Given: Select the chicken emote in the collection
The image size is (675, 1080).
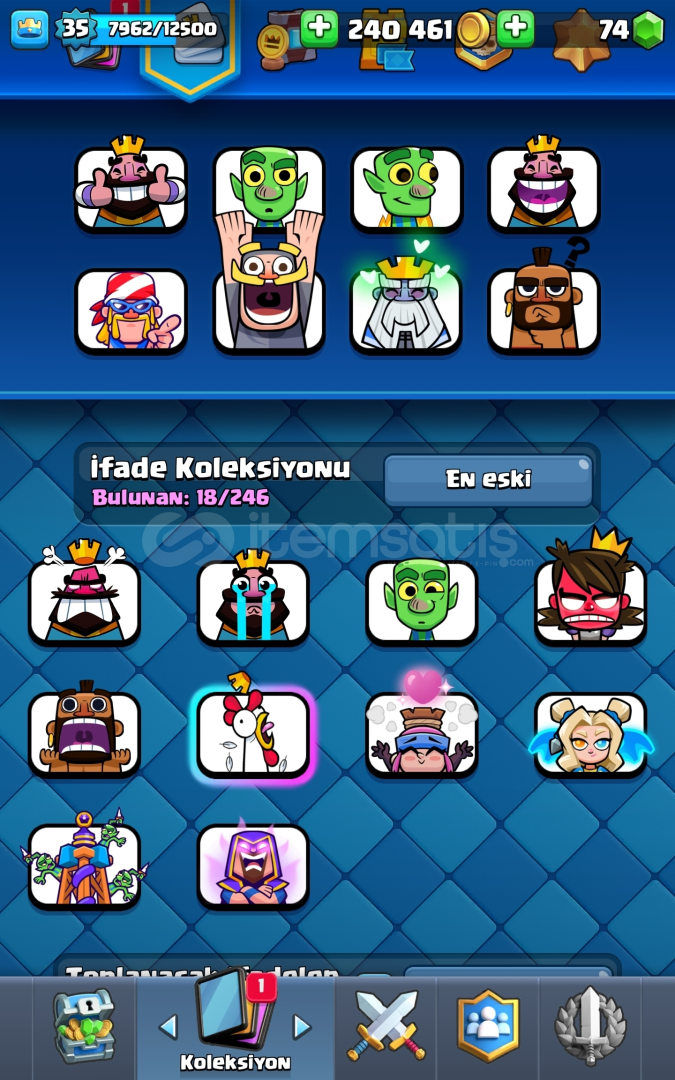Looking at the screenshot, I should 253,733.
